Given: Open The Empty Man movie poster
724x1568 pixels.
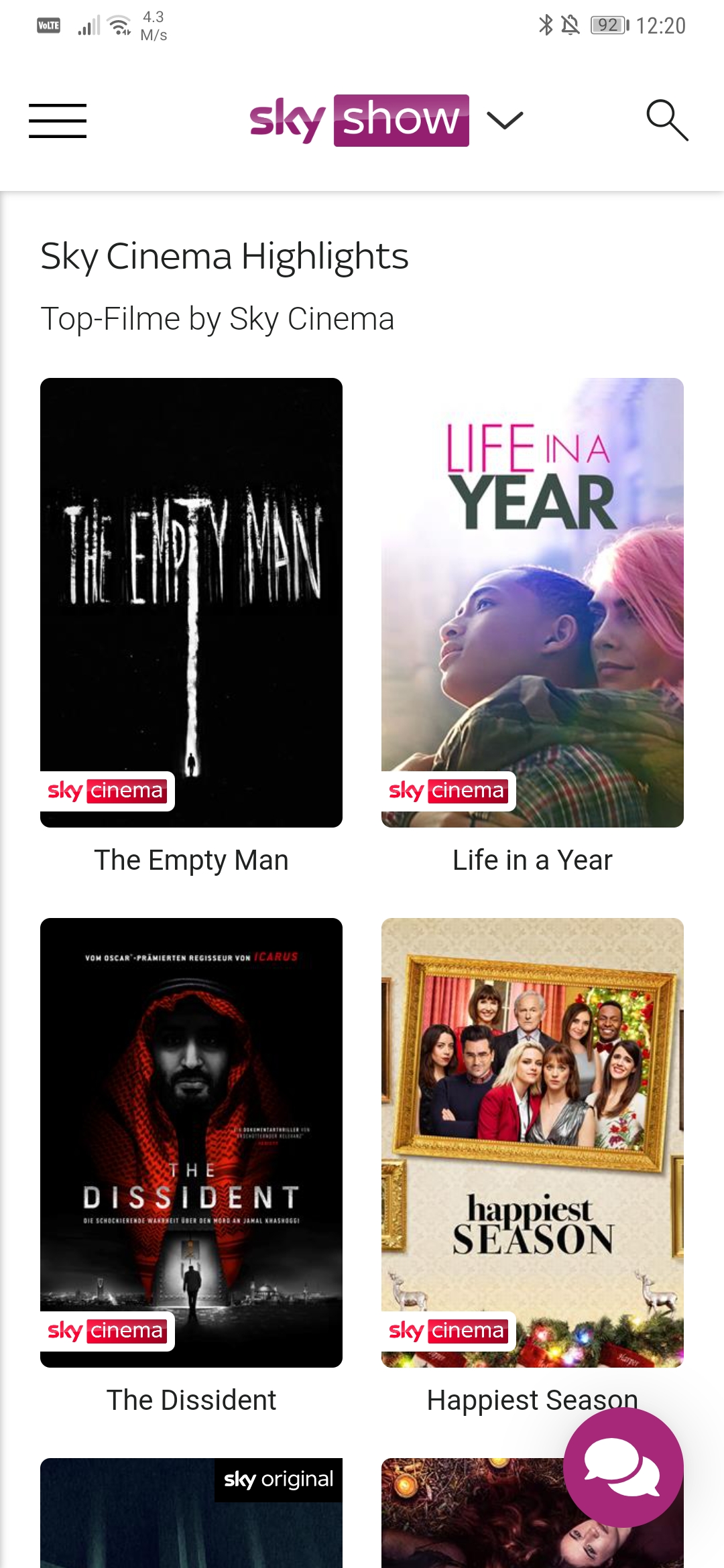Looking at the screenshot, I should pyautogui.click(x=191, y=602).
